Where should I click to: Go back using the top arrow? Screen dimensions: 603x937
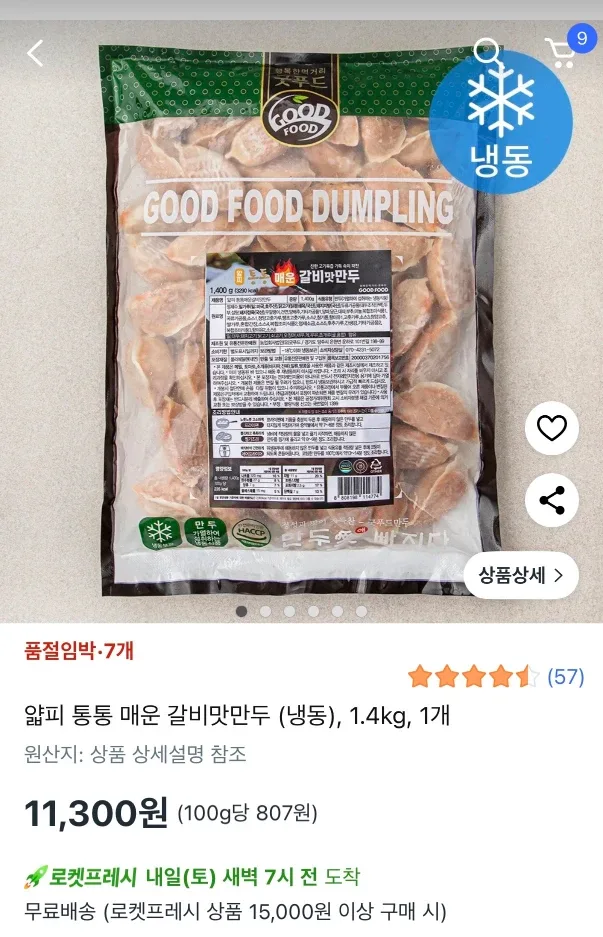pyautogui.click(x=35, y=53)
